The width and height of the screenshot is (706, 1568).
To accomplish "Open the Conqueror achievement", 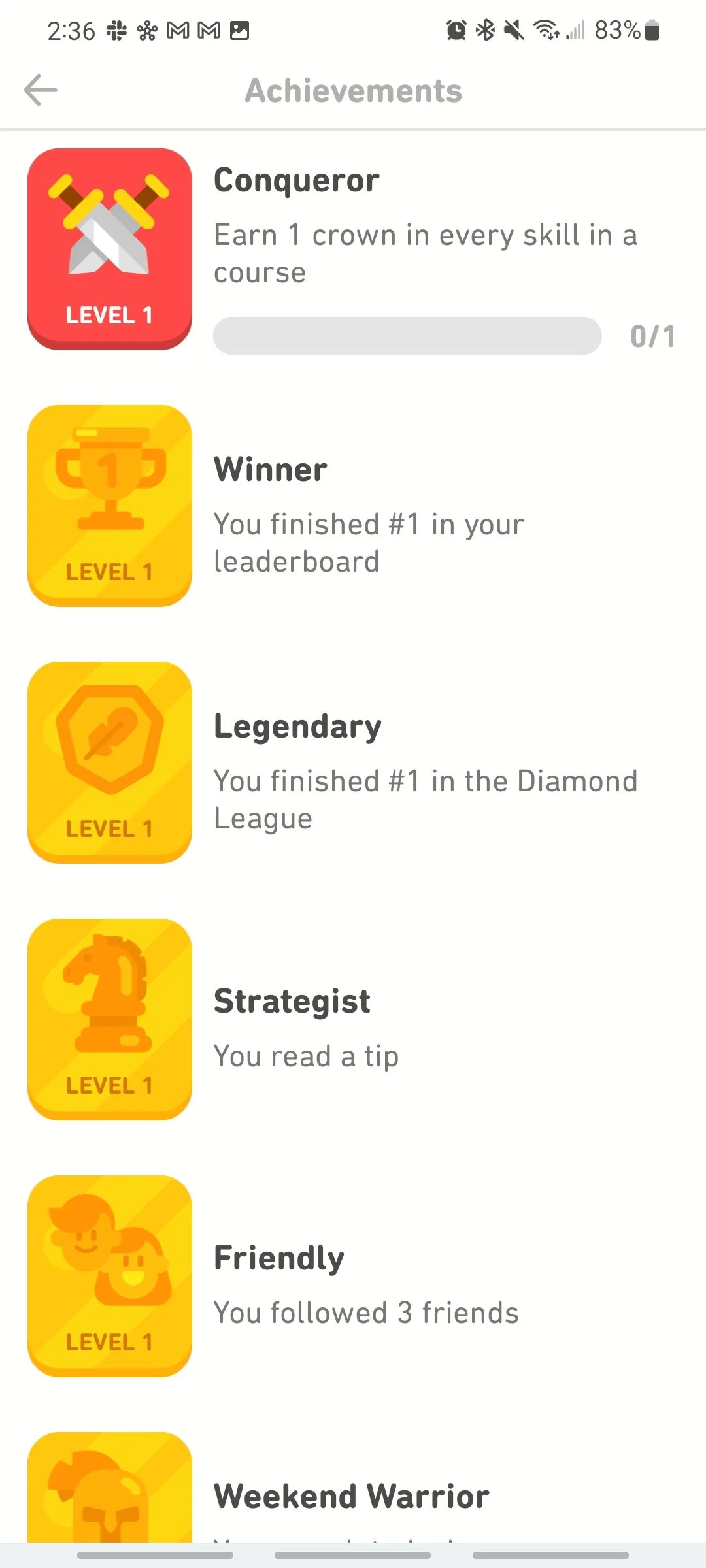I will (x=353, y=249).
